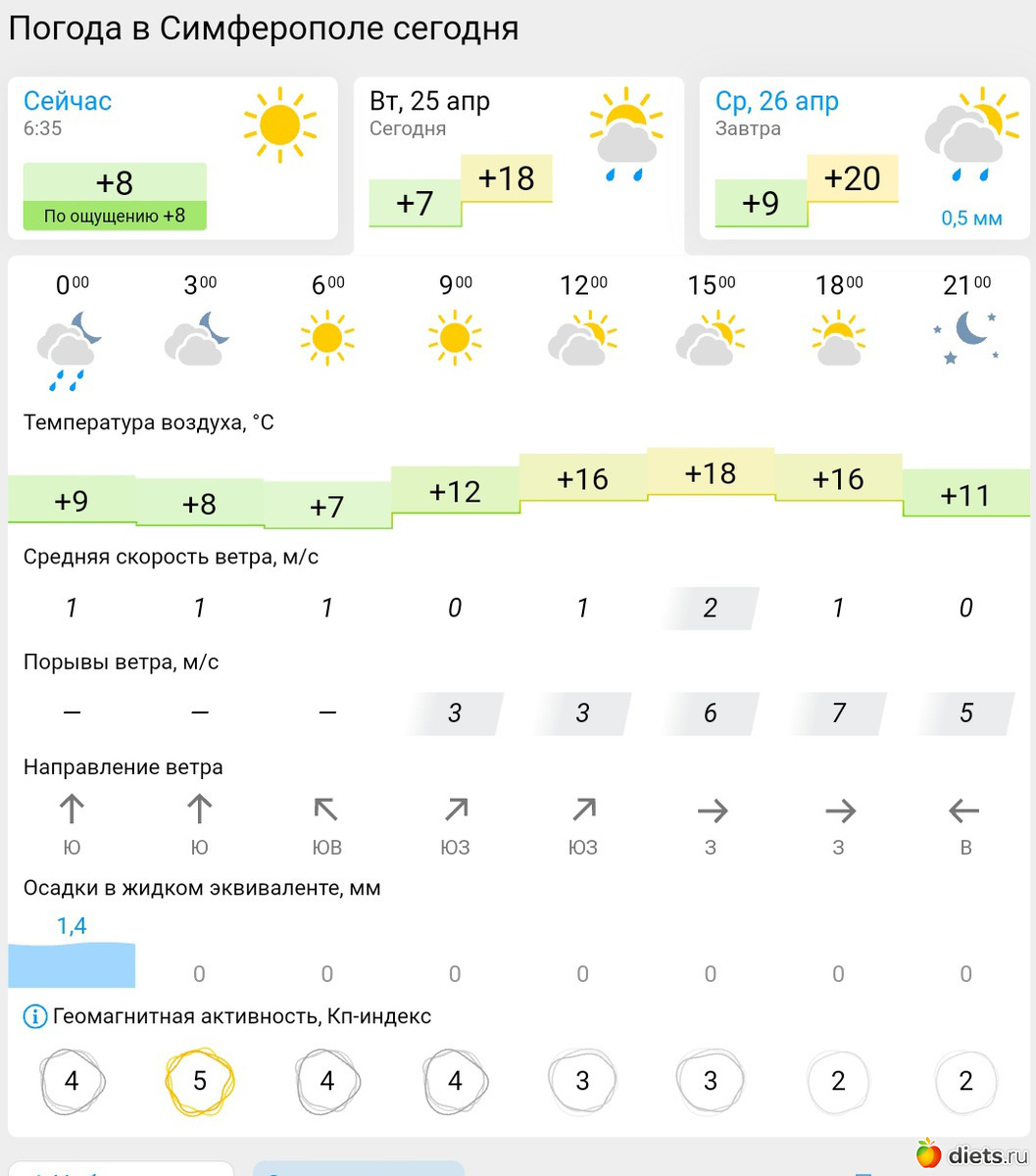Open the Сейчас current weather card

click(x=172, y=157)
